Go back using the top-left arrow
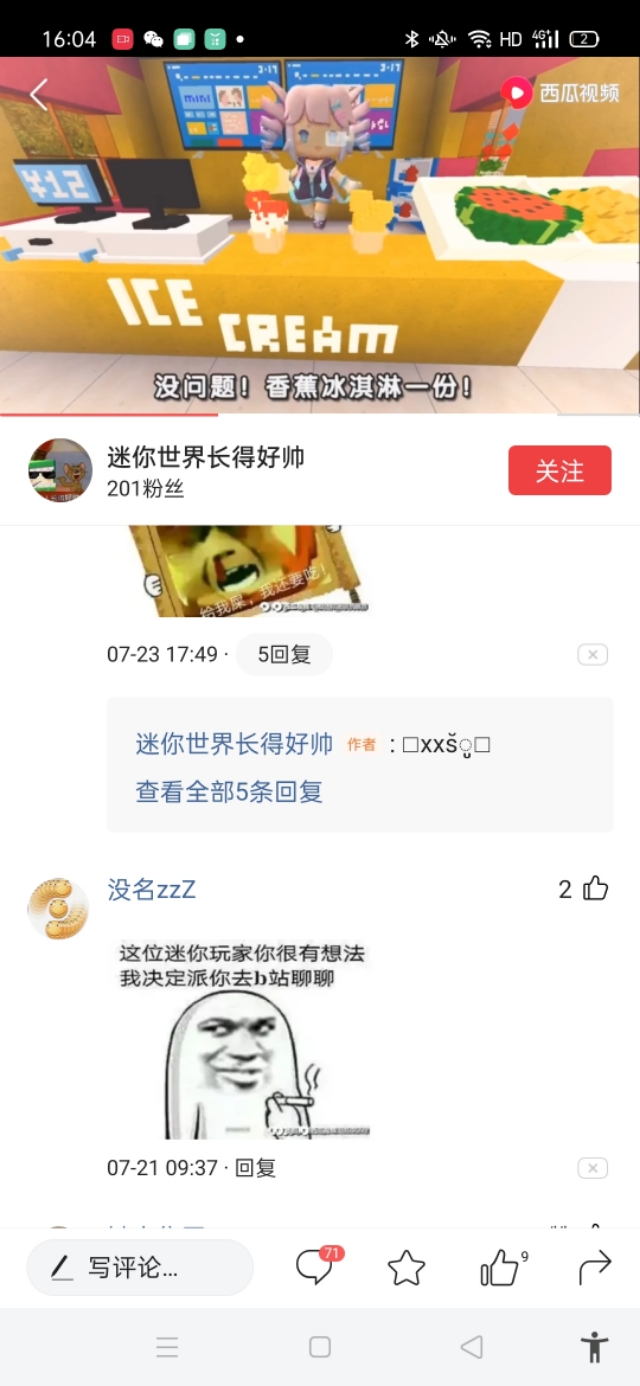Screen dimensions: 640x1386 click(x=38, y=95)
